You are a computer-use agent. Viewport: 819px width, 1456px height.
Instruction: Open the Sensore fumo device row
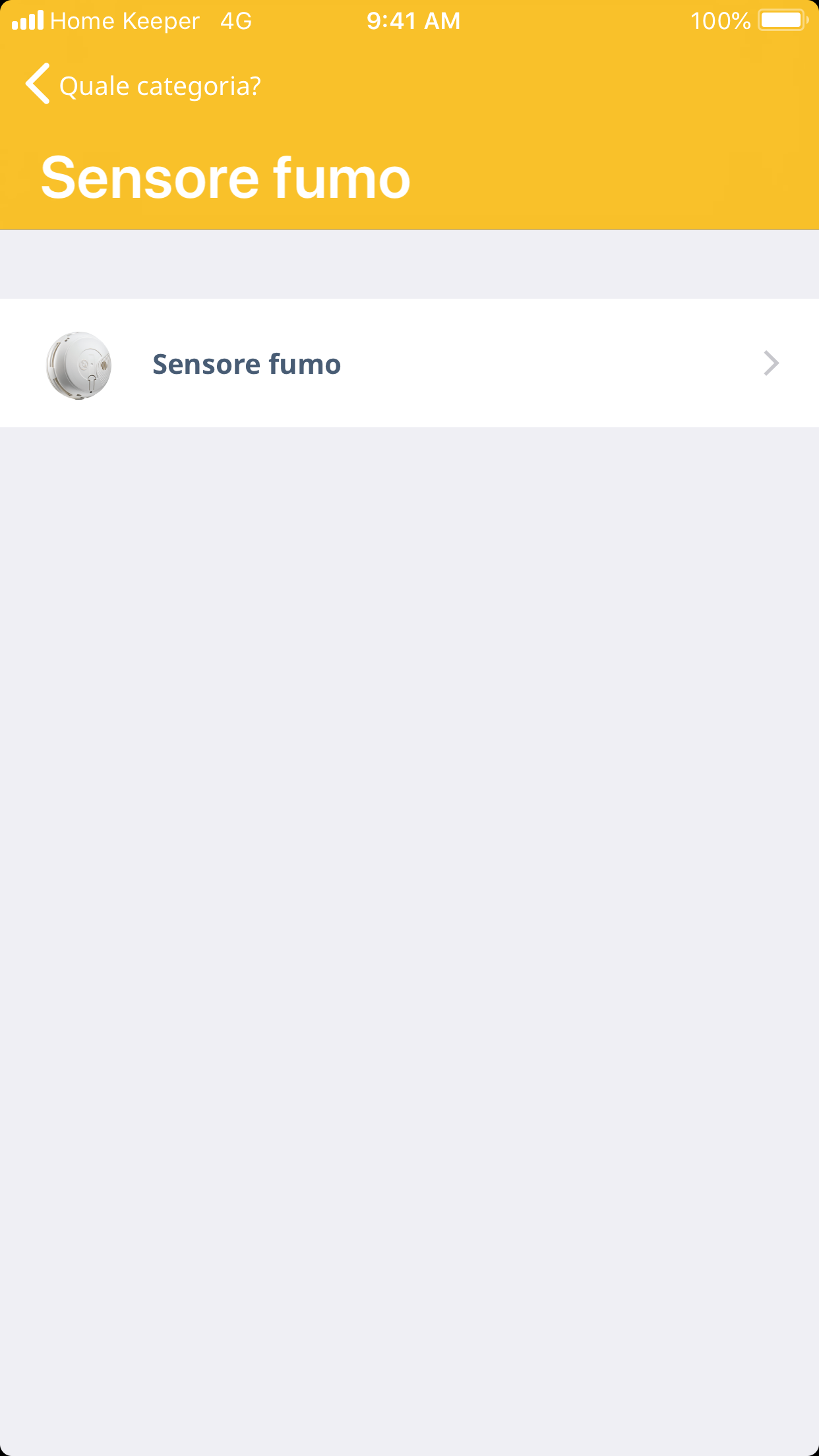click(x=409, y=363)
